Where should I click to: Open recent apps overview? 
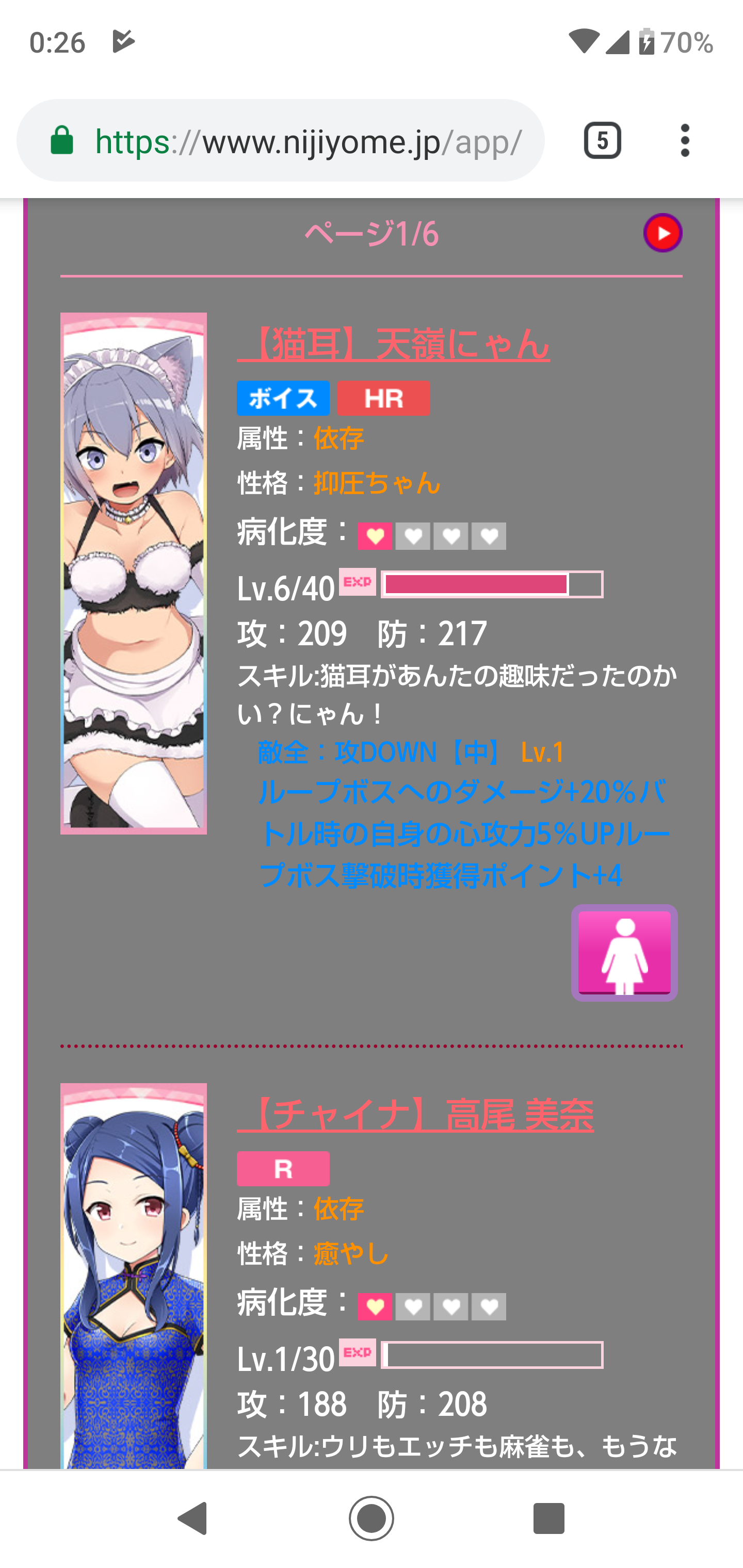tap(548, 1518)
